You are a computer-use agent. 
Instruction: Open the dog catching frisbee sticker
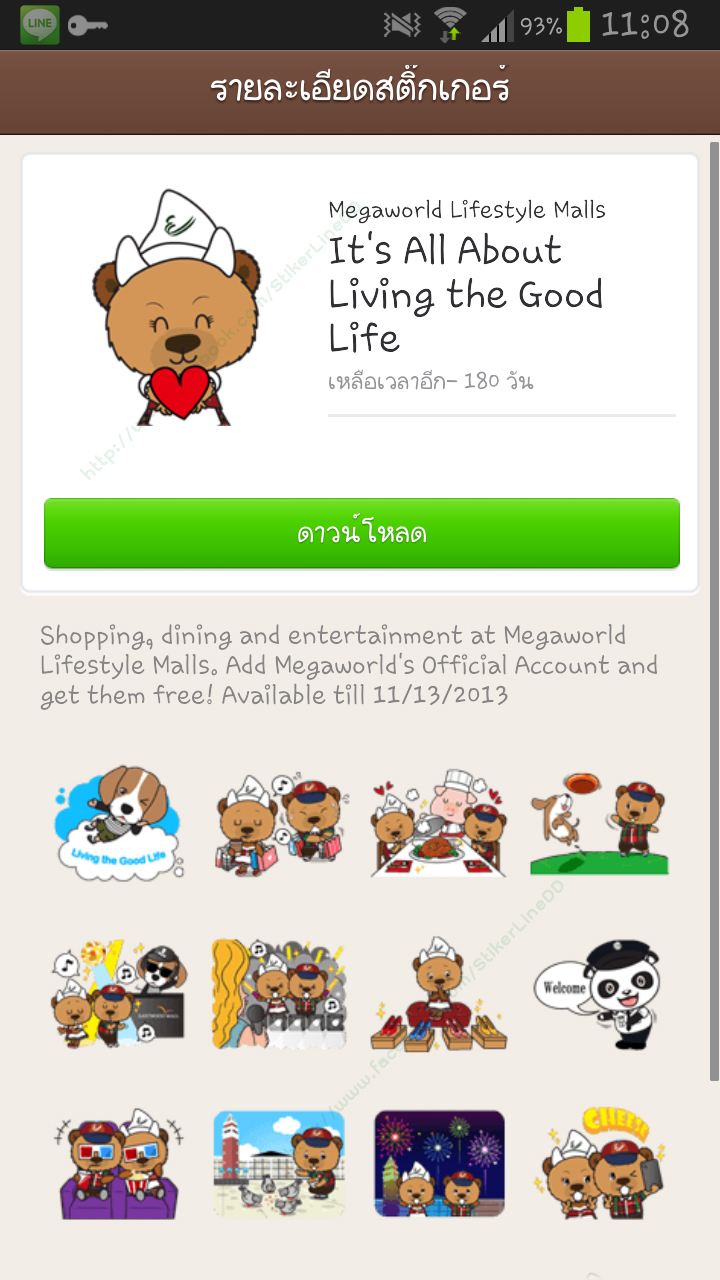click(x=599, y=823)
